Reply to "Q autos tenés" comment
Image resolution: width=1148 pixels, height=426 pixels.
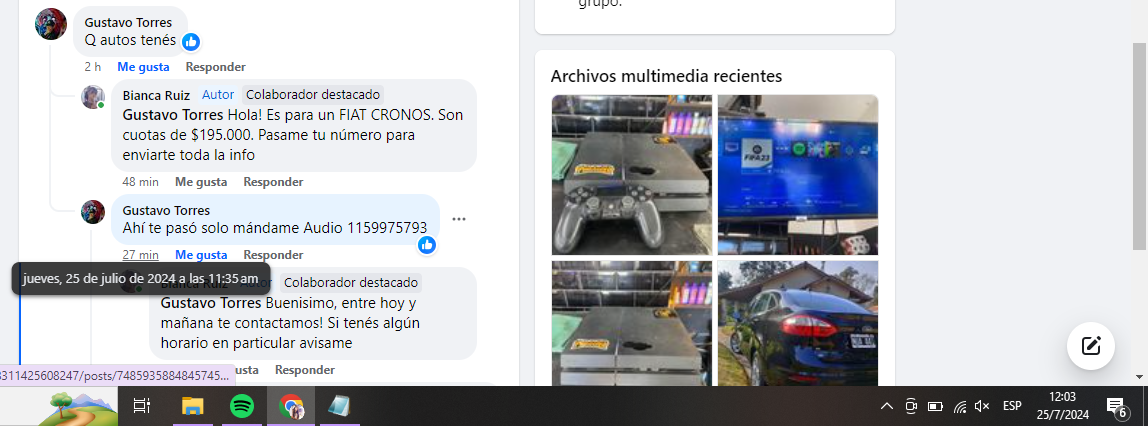tap(215, 67)
